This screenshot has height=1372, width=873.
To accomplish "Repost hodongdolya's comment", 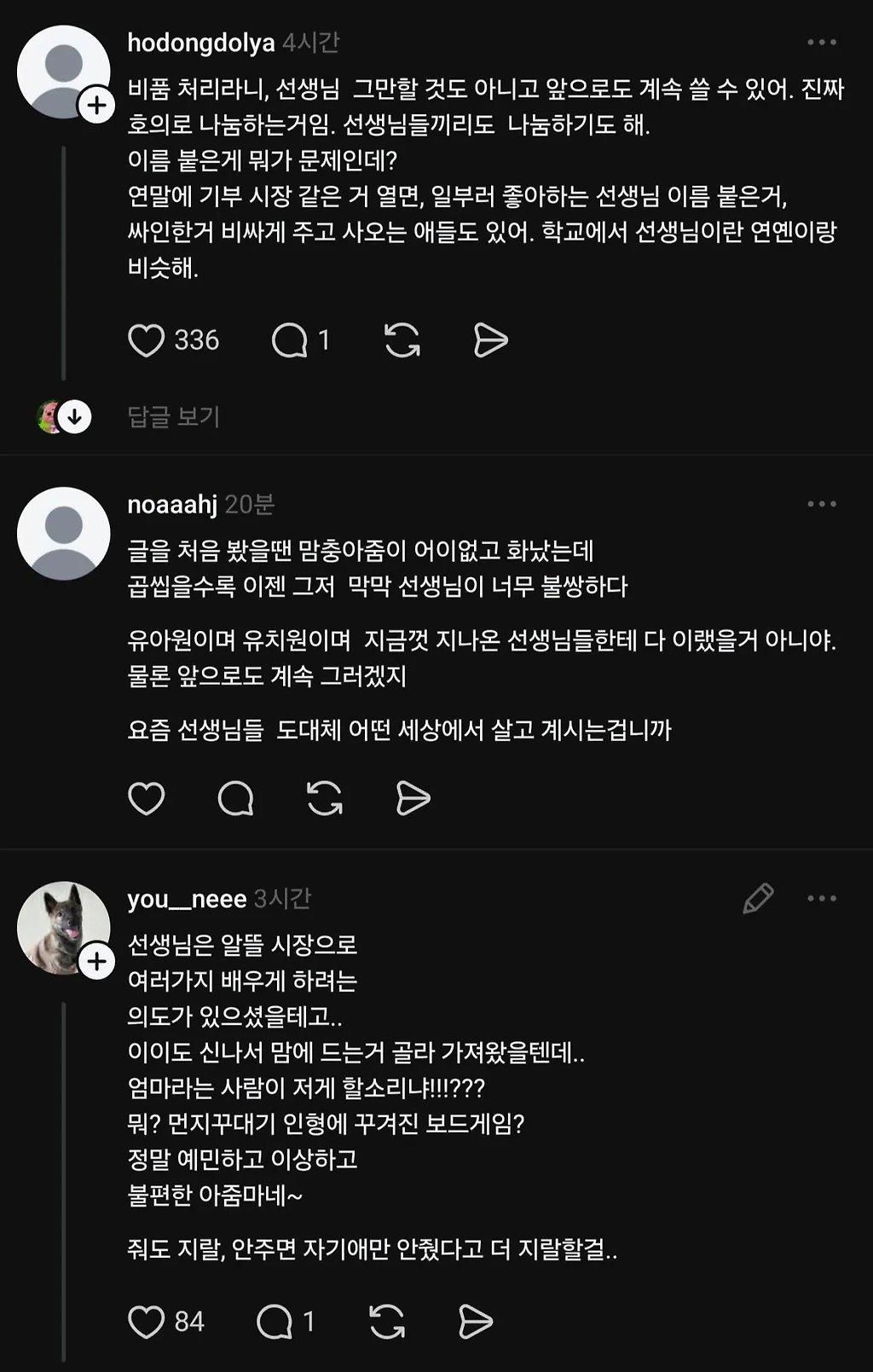I will point(402,340).
